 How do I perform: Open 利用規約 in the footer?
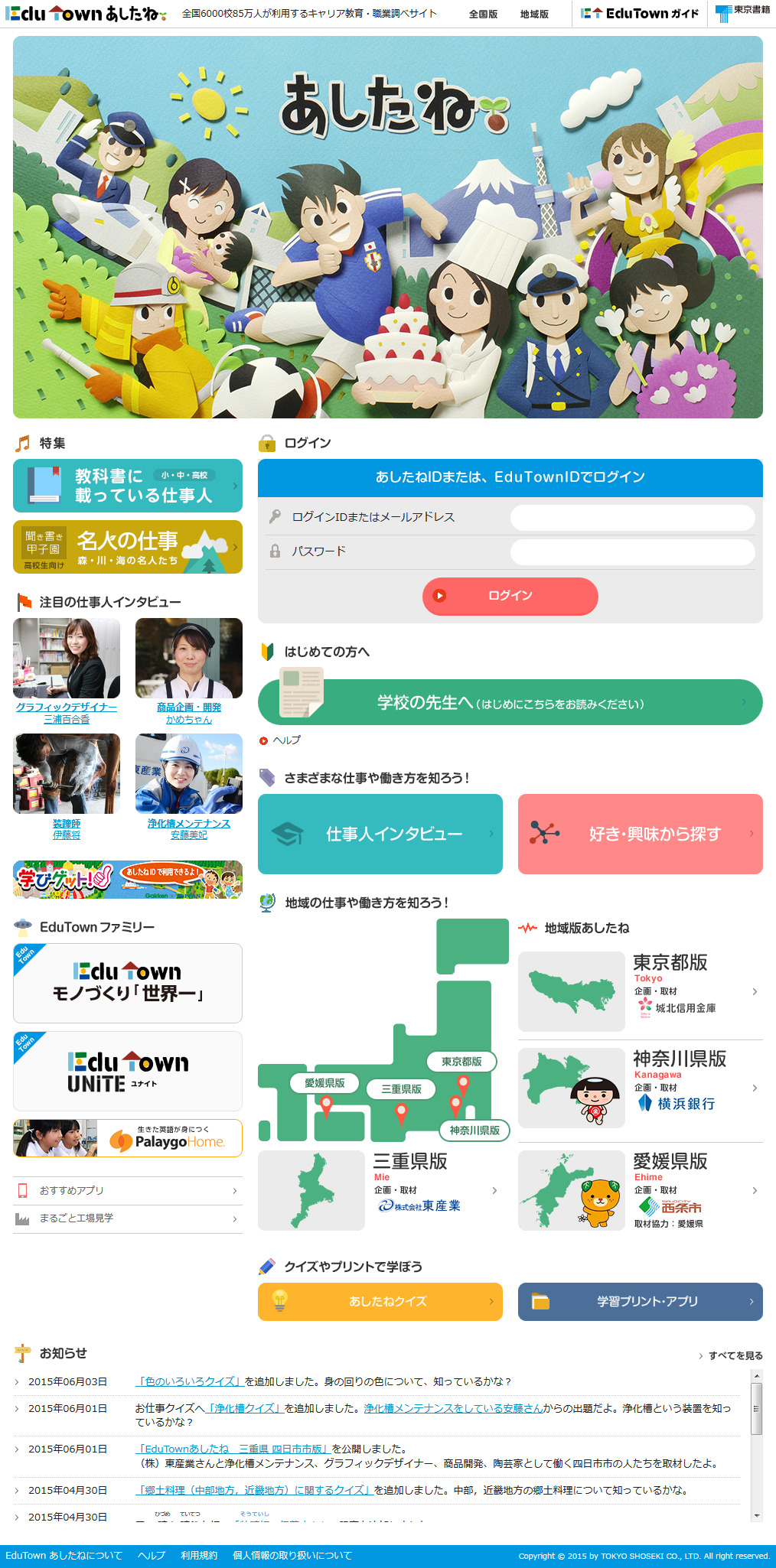click(x=199, y=1556)
